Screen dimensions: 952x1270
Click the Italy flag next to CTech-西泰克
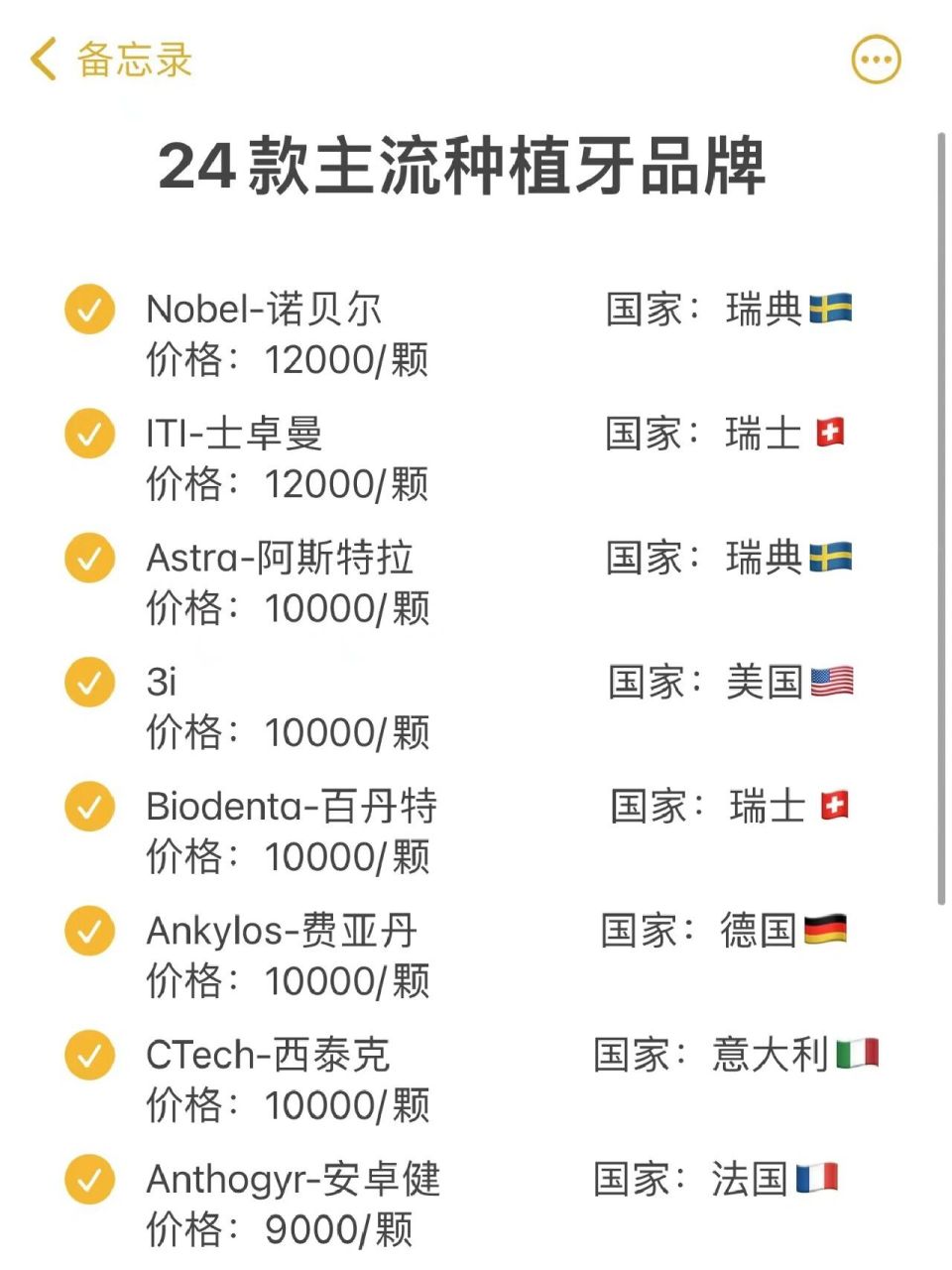tap(861, 1054)
